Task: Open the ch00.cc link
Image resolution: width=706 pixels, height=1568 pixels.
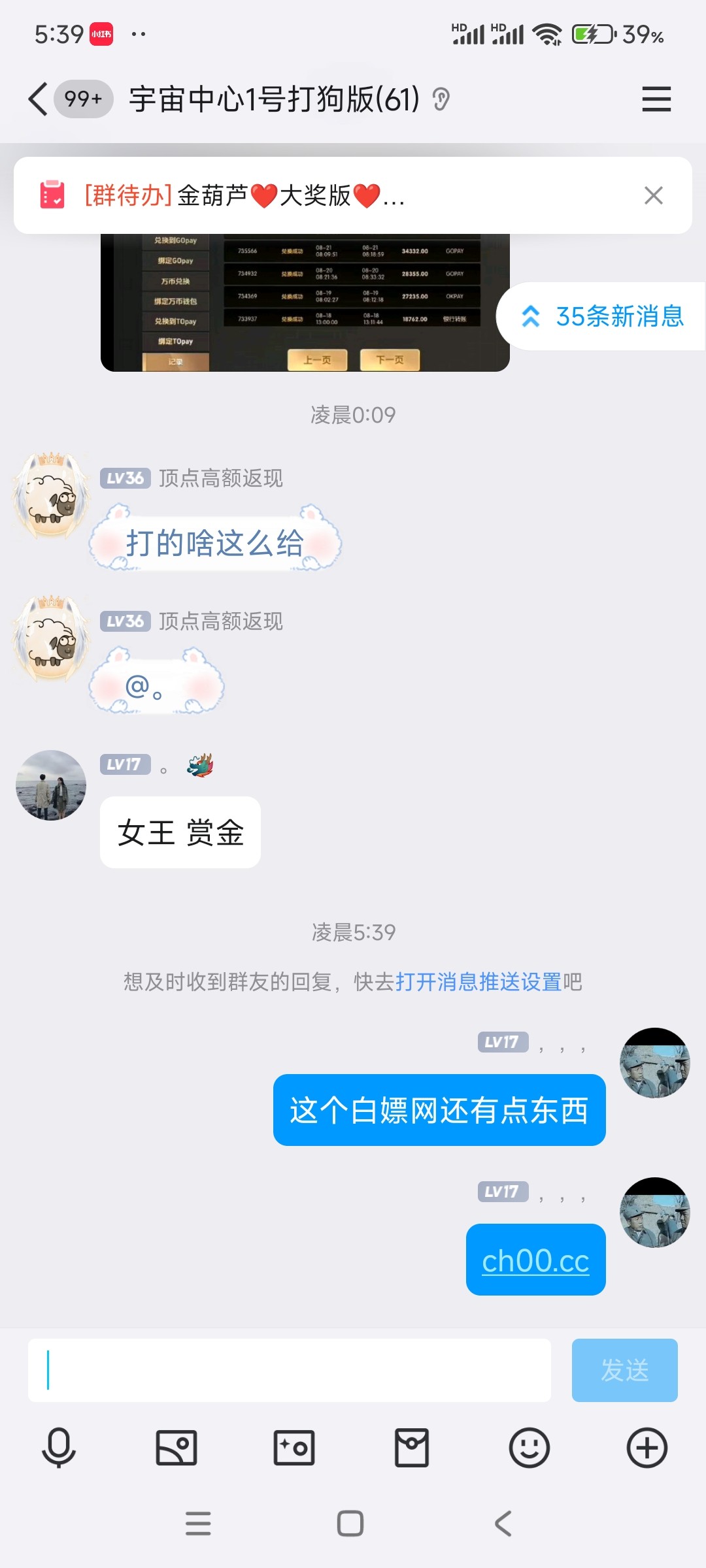Action: click(535, 1260)
